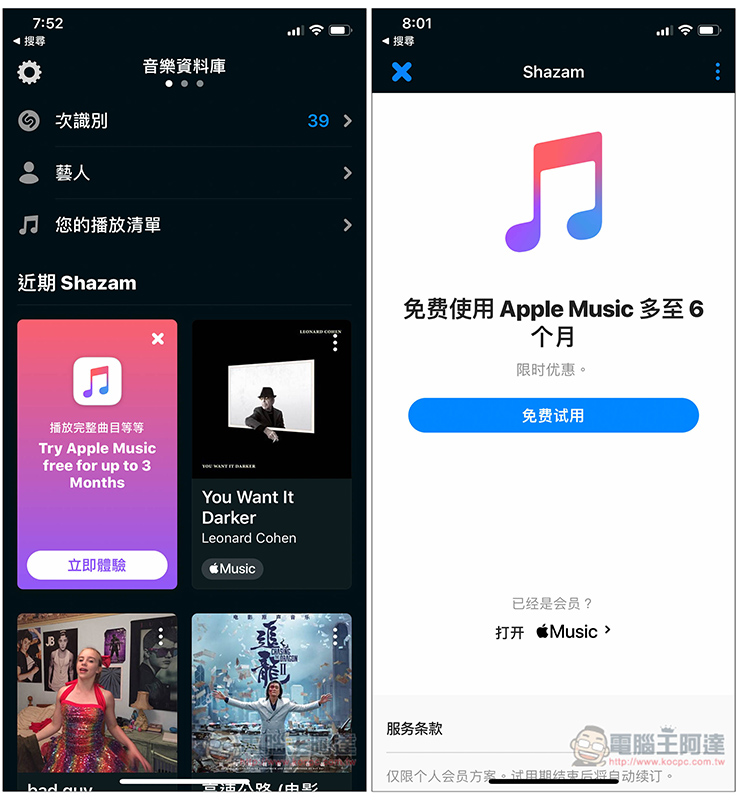Open the blue overflow menu beside the Shazam title
This screenshot has width=738, height=800.
click(717, 72)
